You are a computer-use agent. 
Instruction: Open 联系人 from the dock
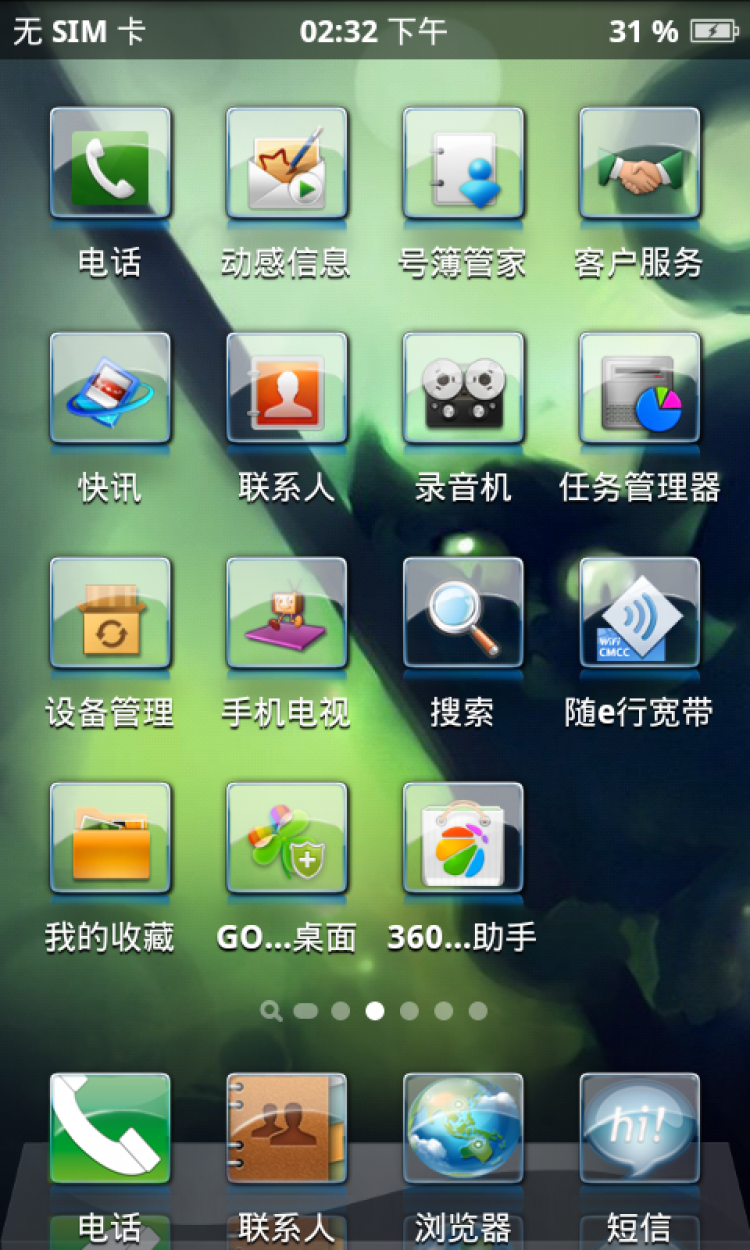pos(286,1130)
